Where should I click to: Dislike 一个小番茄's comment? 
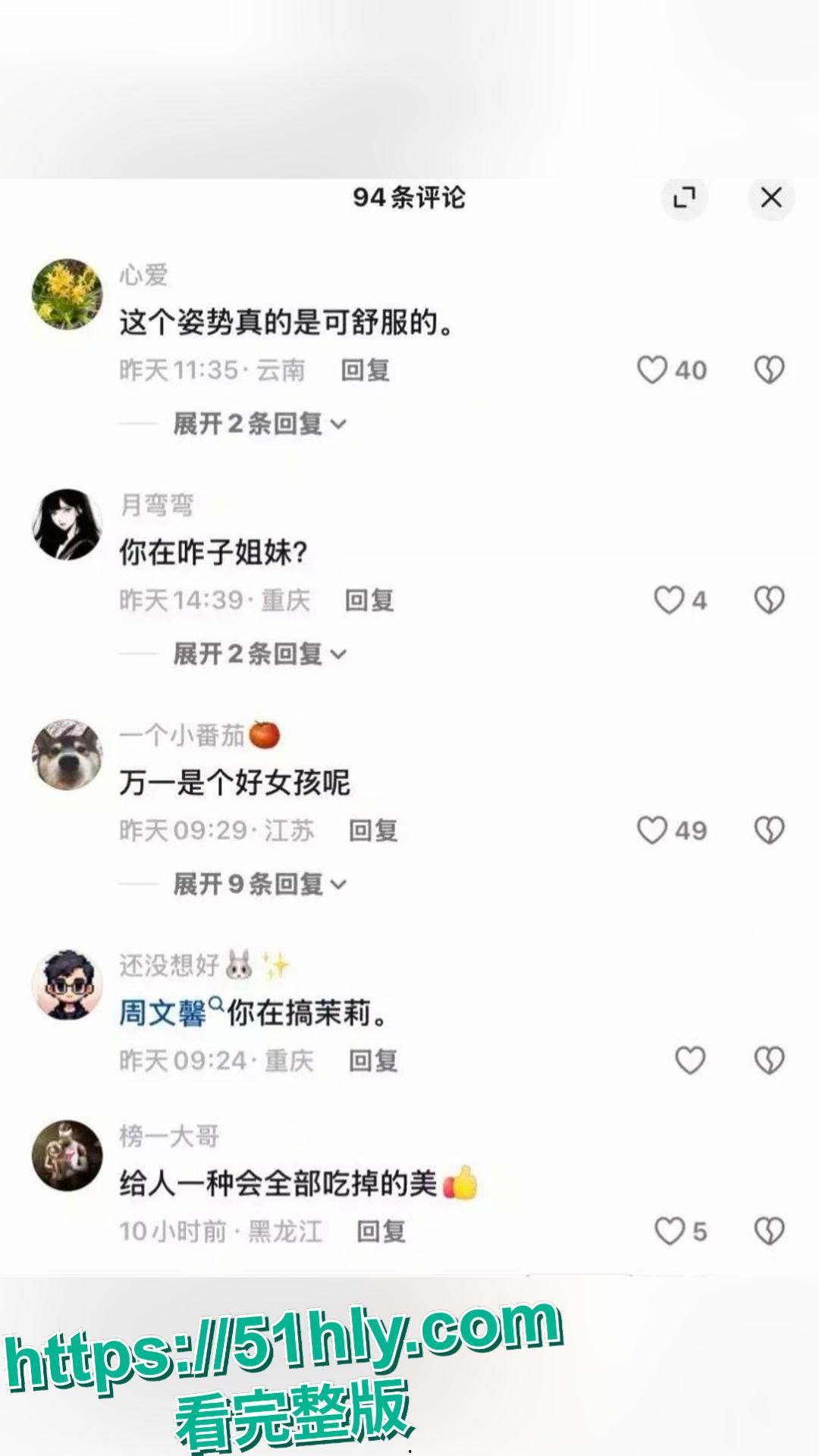769,831
